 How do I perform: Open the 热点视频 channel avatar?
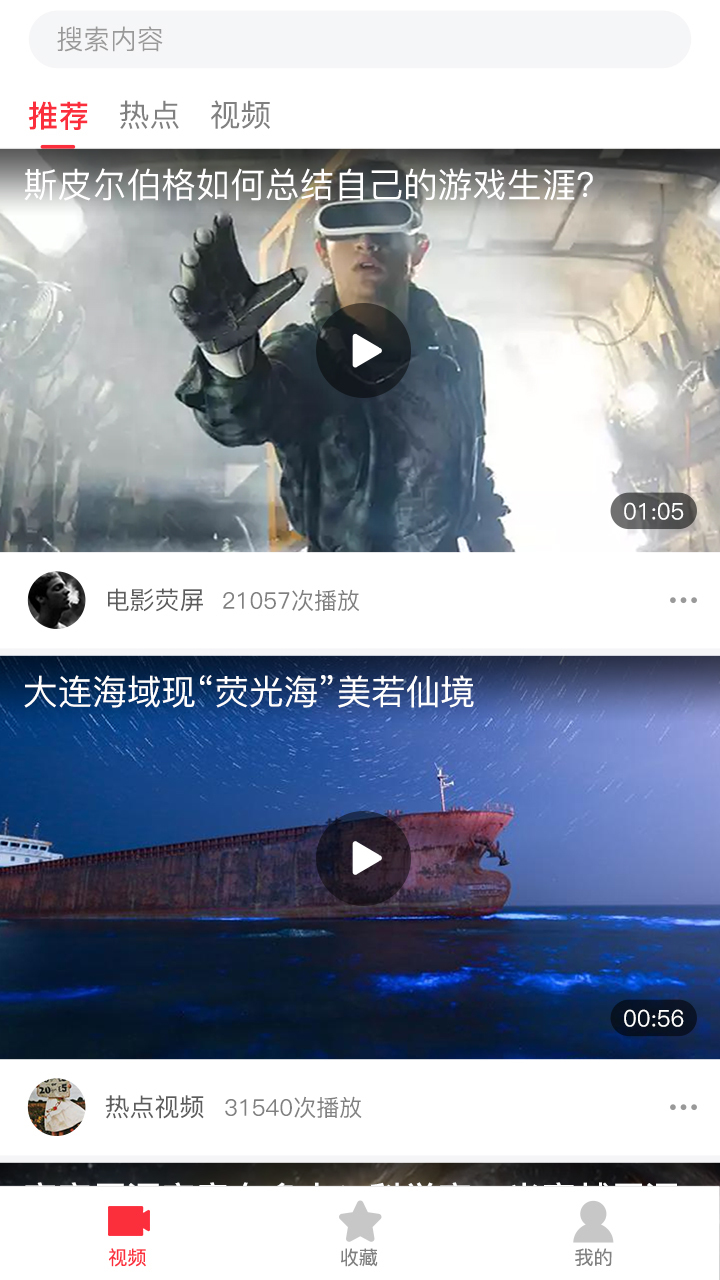click(x=56, y=1107)
